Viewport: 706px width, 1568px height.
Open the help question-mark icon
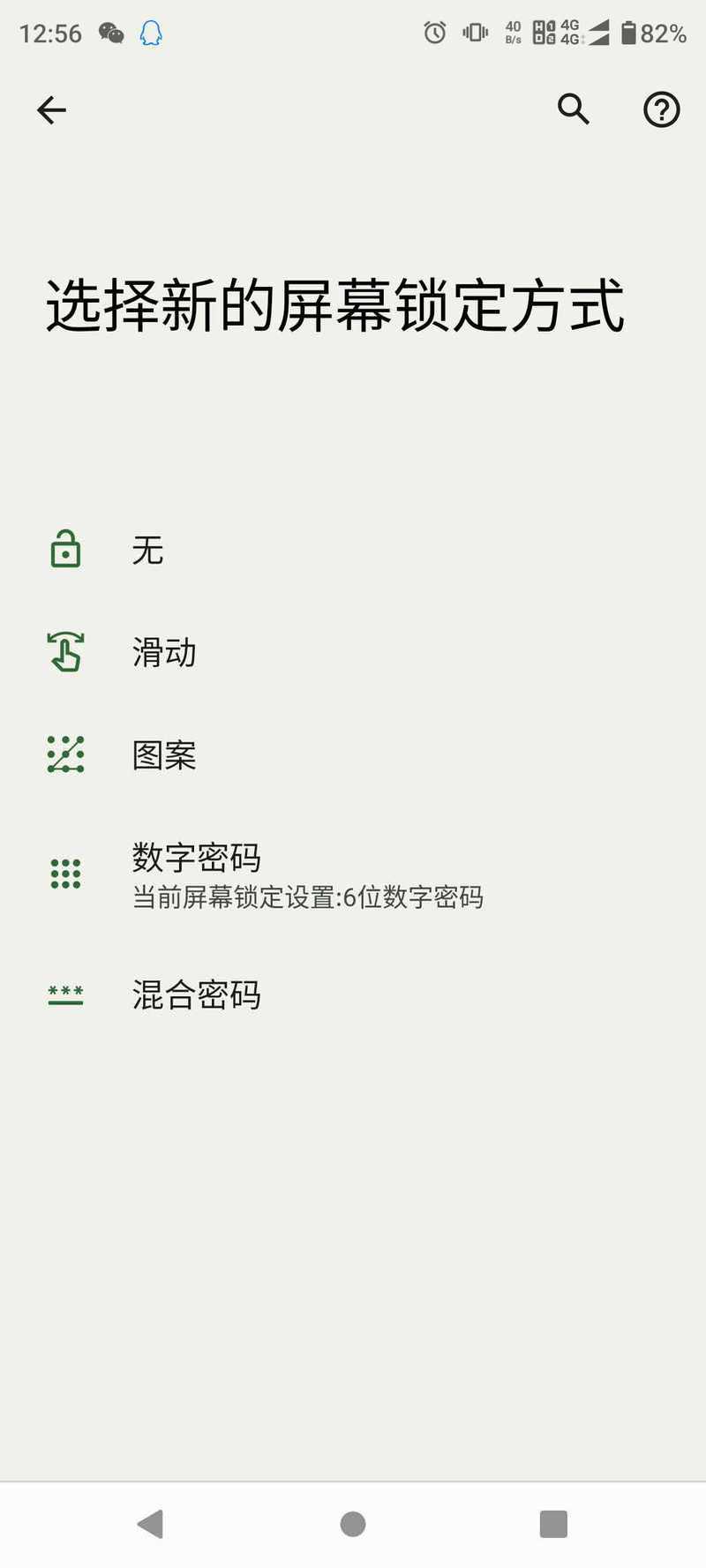click(x=661, y=110)
